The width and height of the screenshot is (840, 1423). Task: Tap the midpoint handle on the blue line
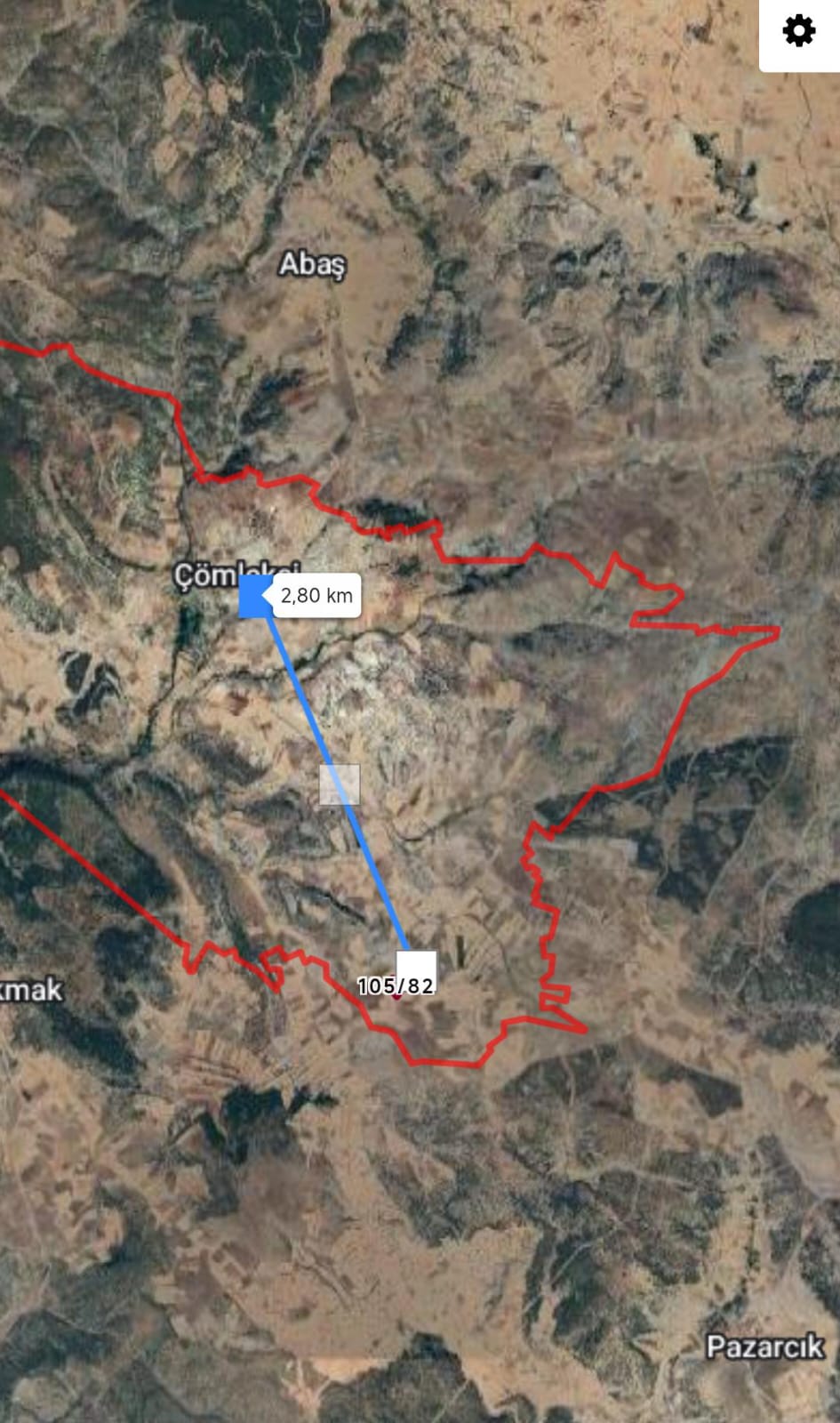point(340,784)
